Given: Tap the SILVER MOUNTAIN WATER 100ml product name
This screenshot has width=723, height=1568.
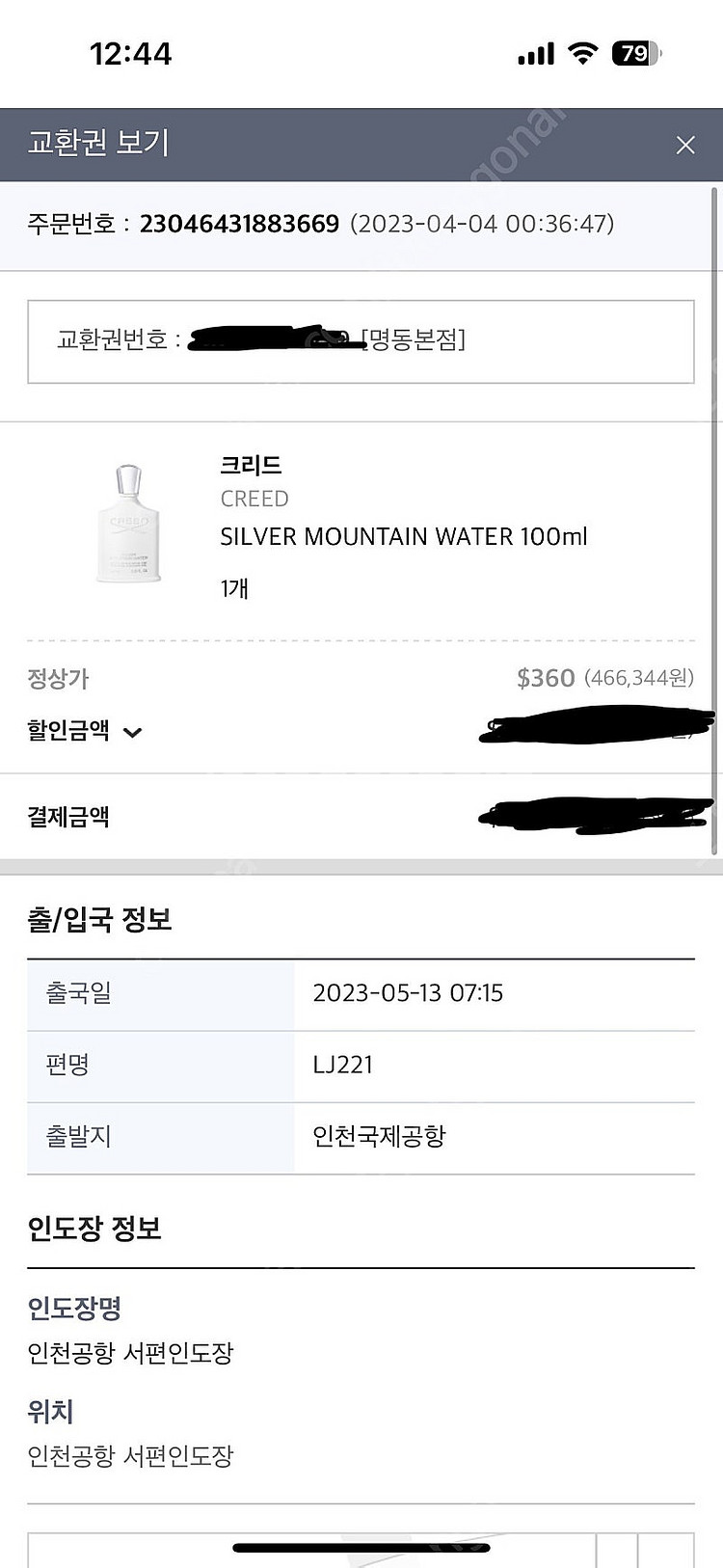Looking at the screenshot, I should (404, 536).
